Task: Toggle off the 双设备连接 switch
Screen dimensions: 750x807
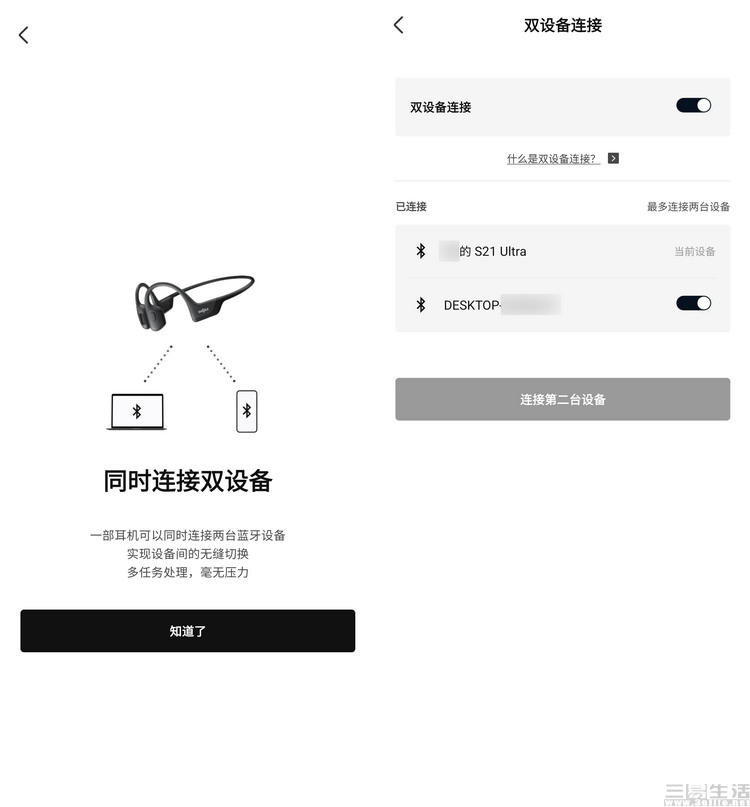Action: point(693,105)
